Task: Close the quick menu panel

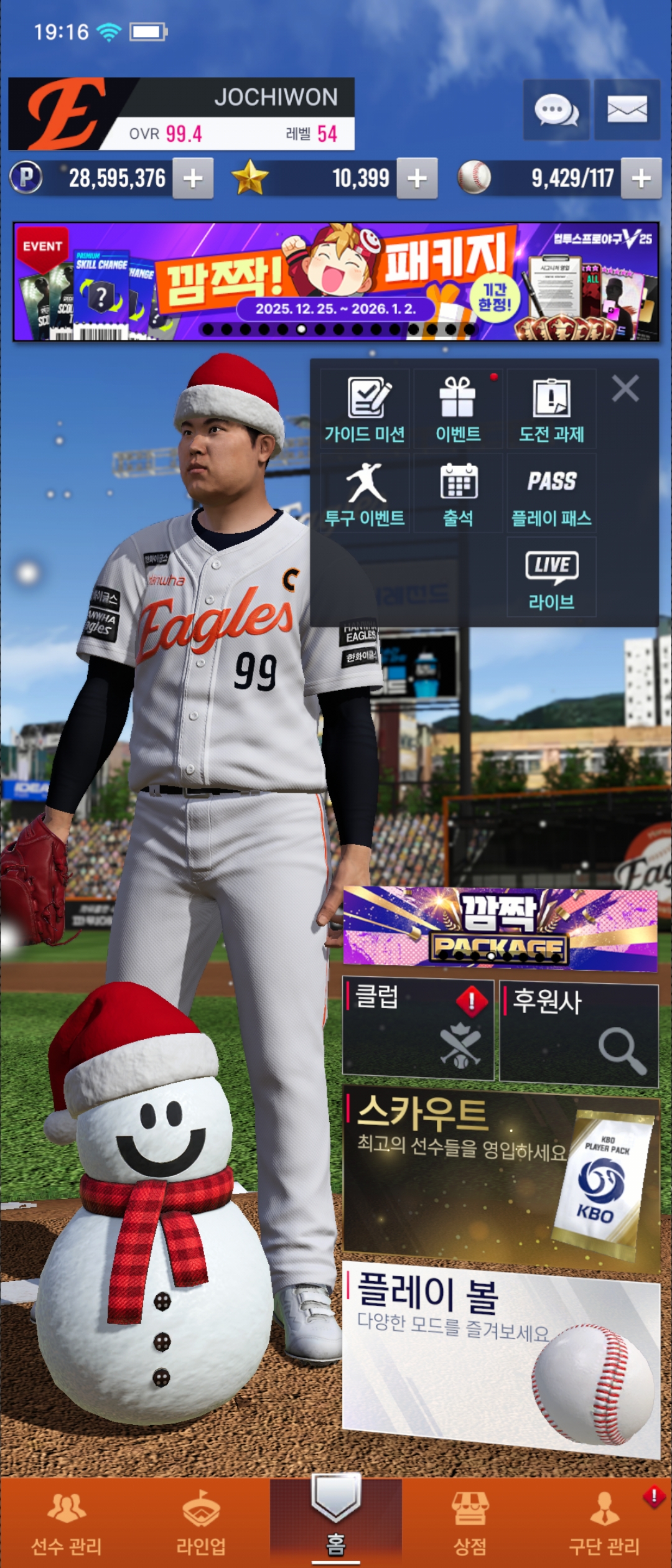Action: [x=625, y=389]
